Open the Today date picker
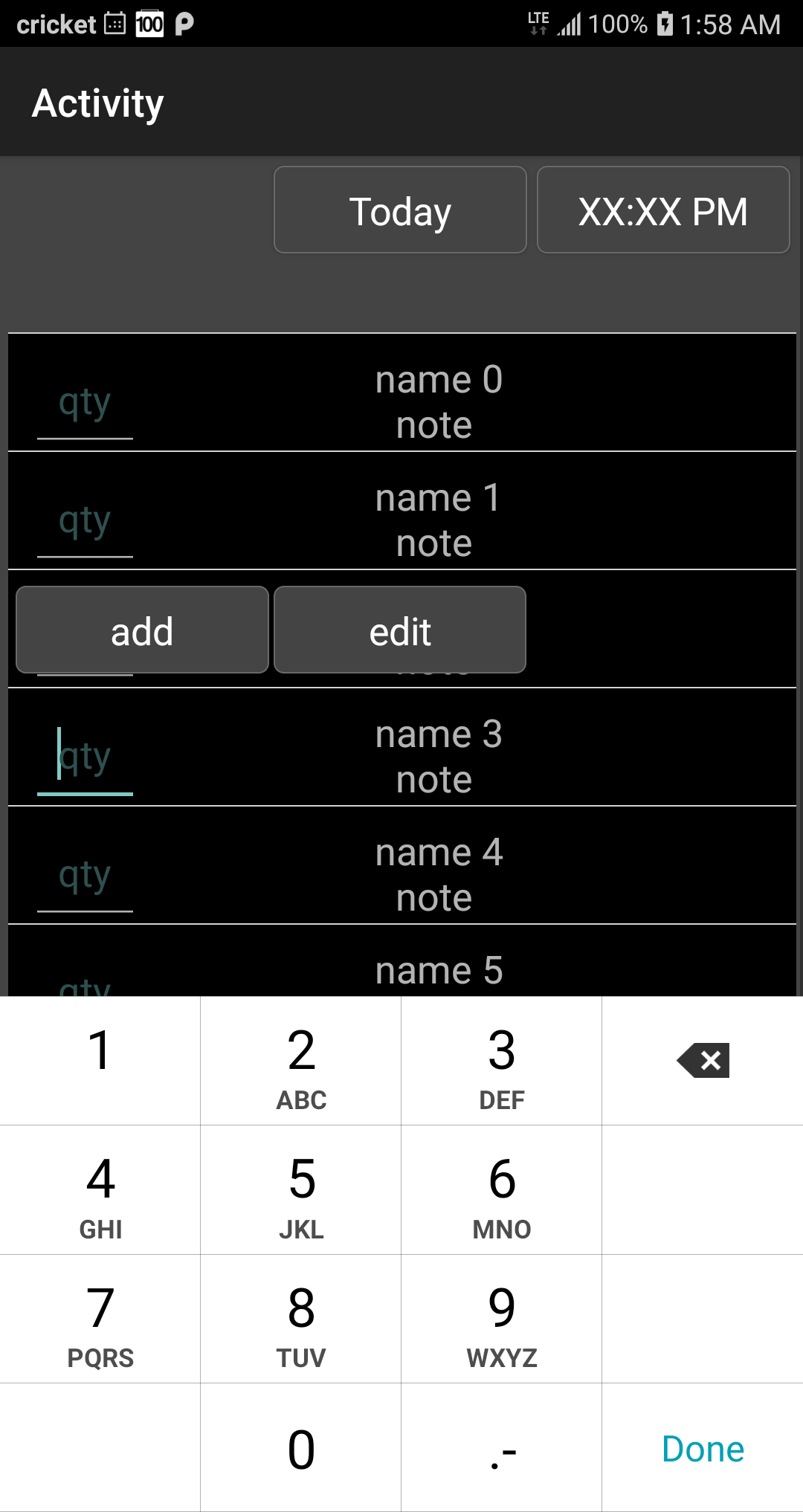Viewport: 803px width, 1512px height. 400,210
